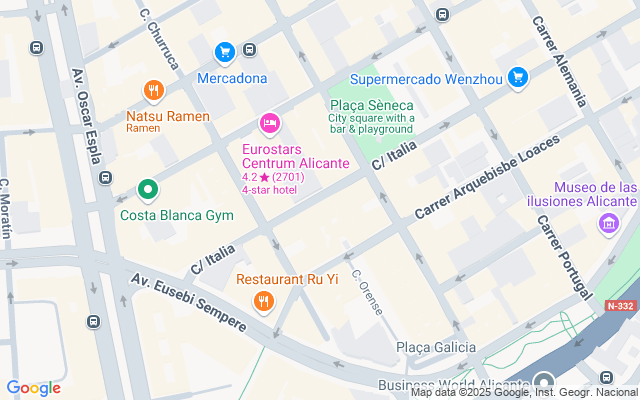
Task: Tap the bus stop icon next to Mercadona
Action: click(249, 50)
